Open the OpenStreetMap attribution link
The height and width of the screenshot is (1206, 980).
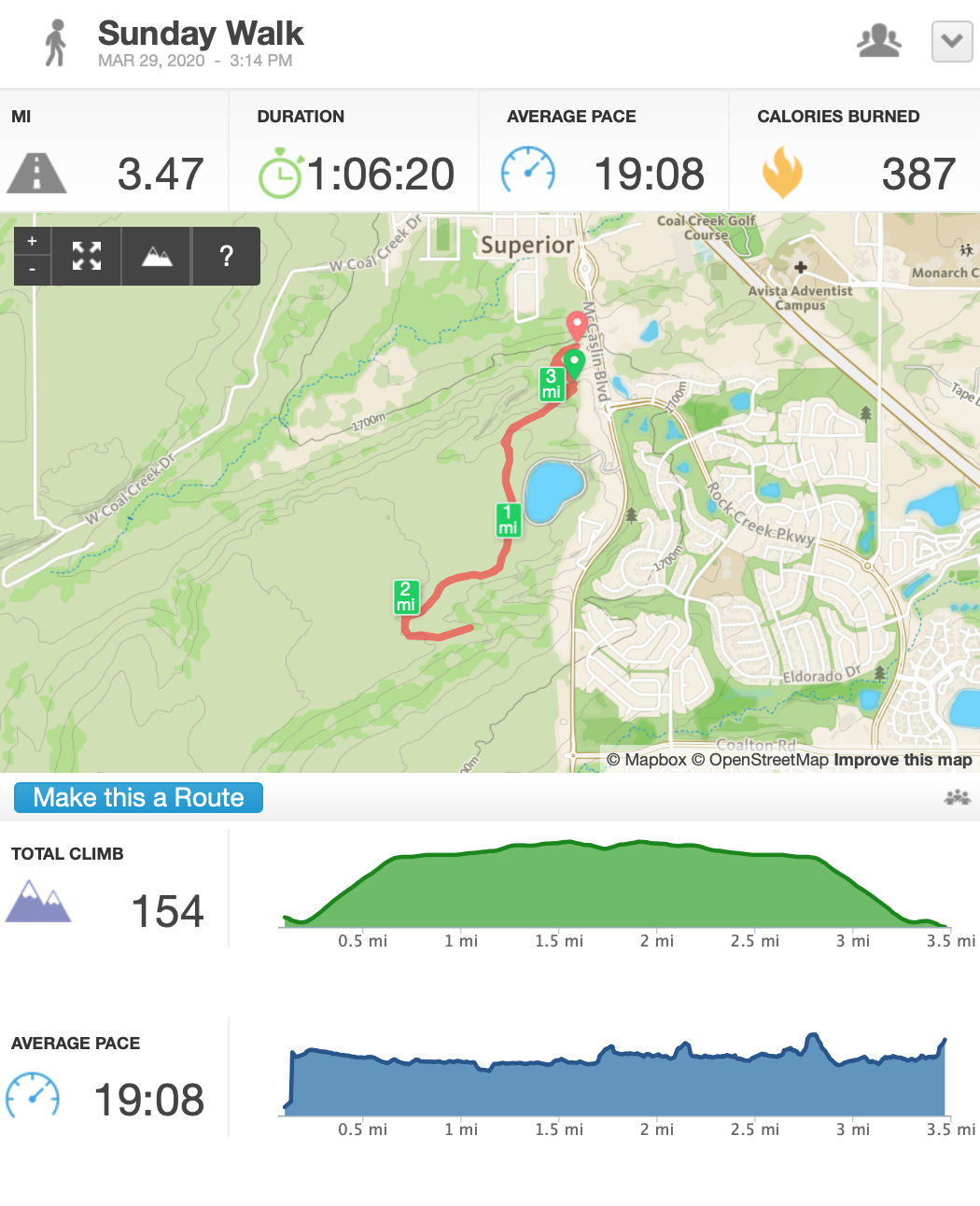click(x=760, y=760)
